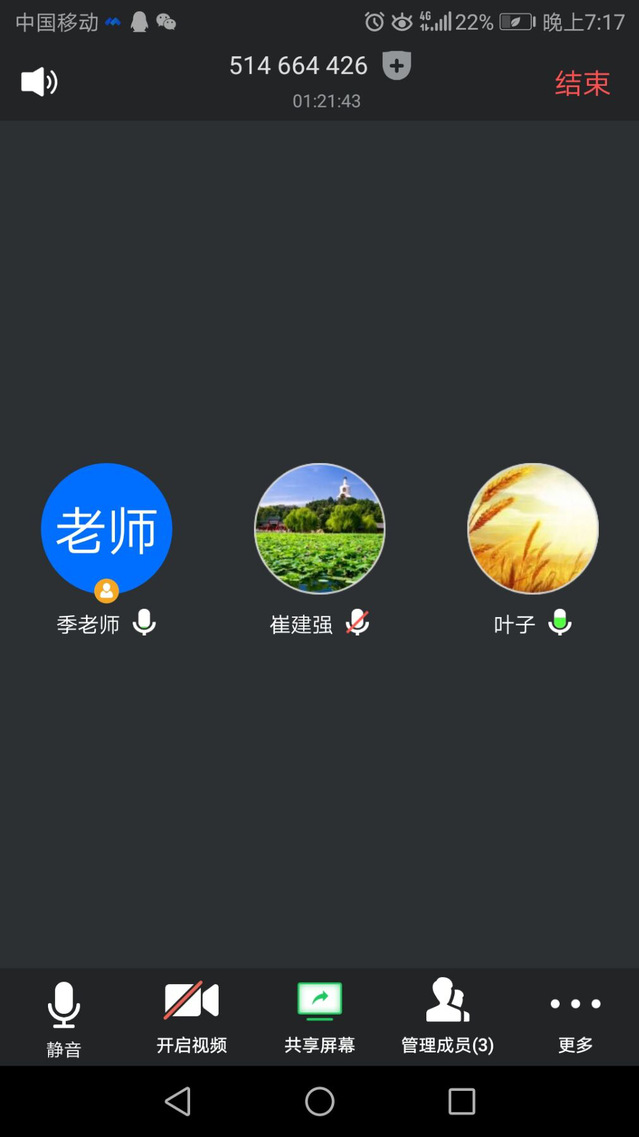Open the 更多 options menu
Viewport: 639px width, 1137px height.
click(575, 1017)
